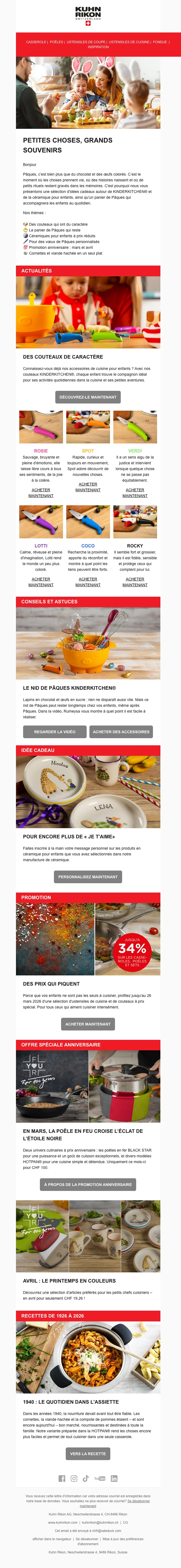
Task: Choose Acheter maintenant under COCO
Action: pyautogui.click(x=88, y=581)
